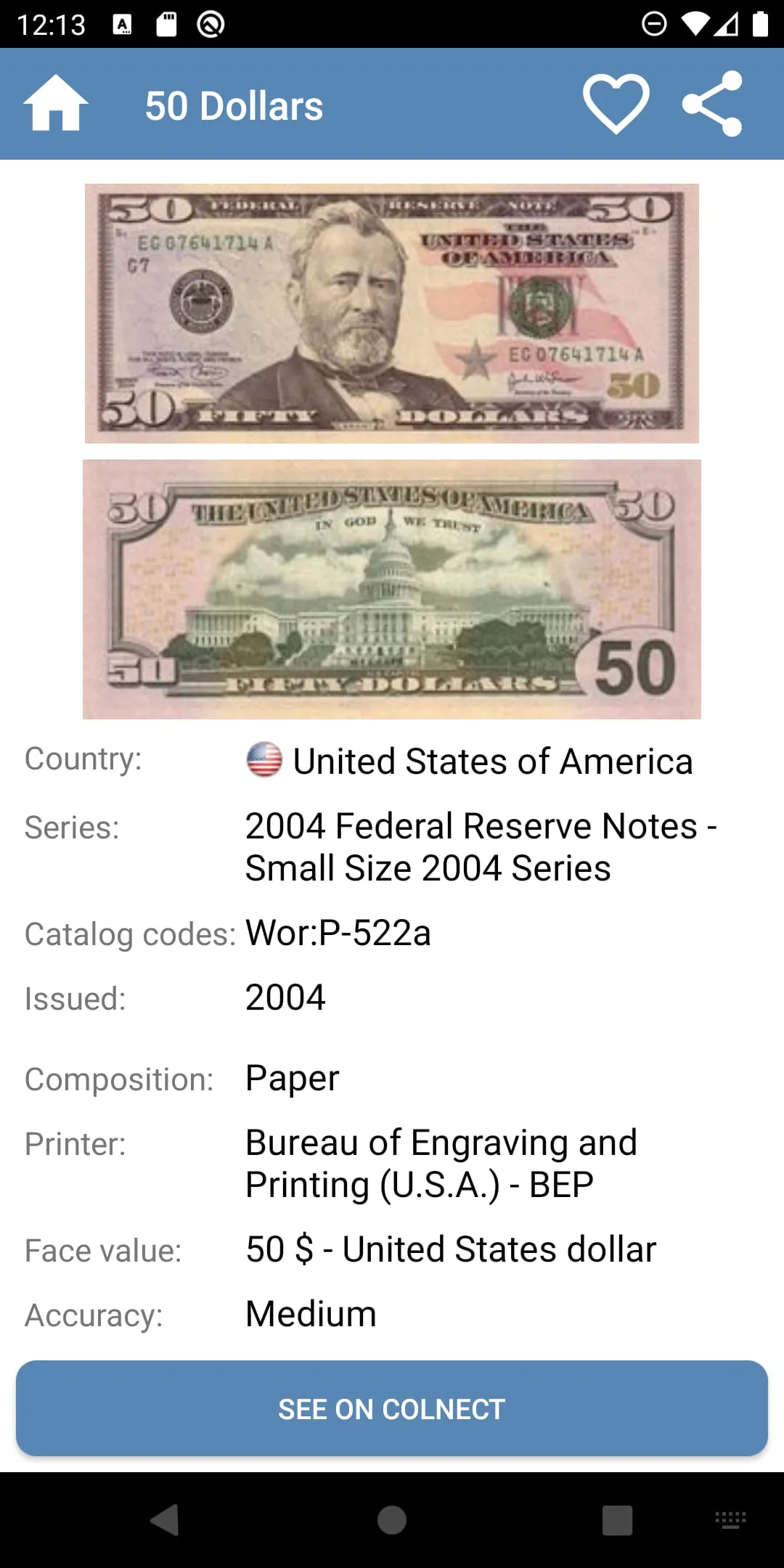The height and width of the screenshot is (1568, 784).
Task: Tap the 50 Dollars title in the header
Action: (233, 104)
